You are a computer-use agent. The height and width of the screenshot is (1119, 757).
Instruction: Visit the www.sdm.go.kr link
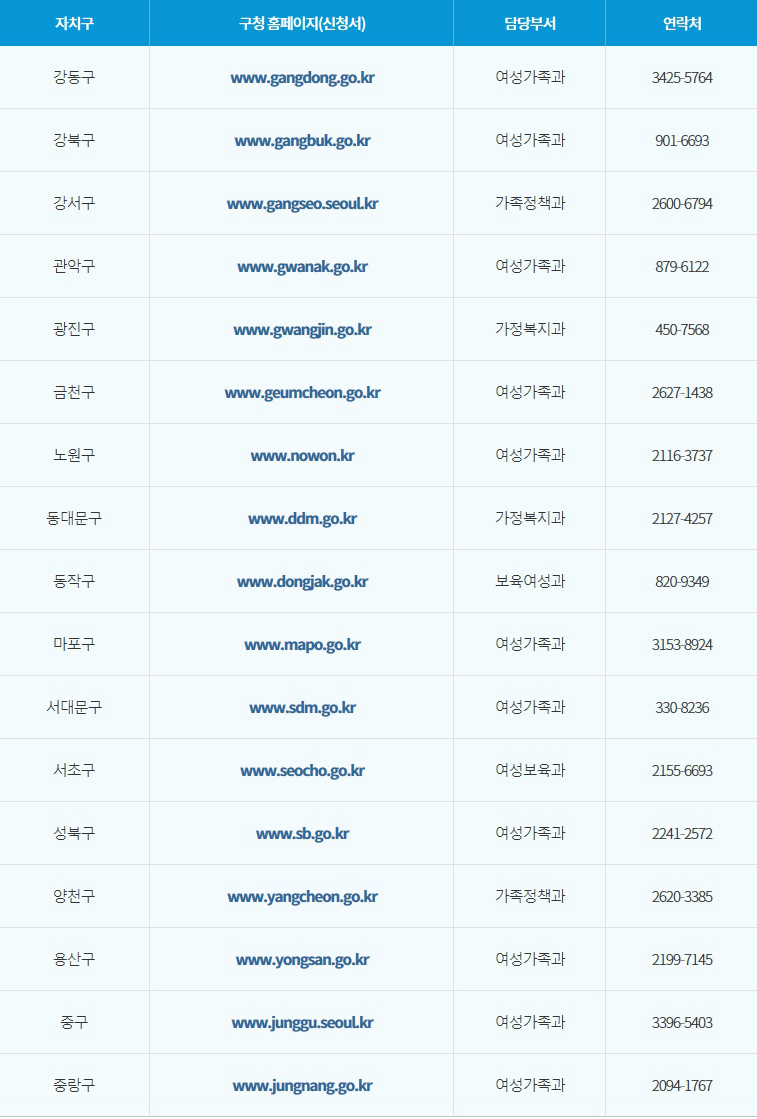click(302, 708)
